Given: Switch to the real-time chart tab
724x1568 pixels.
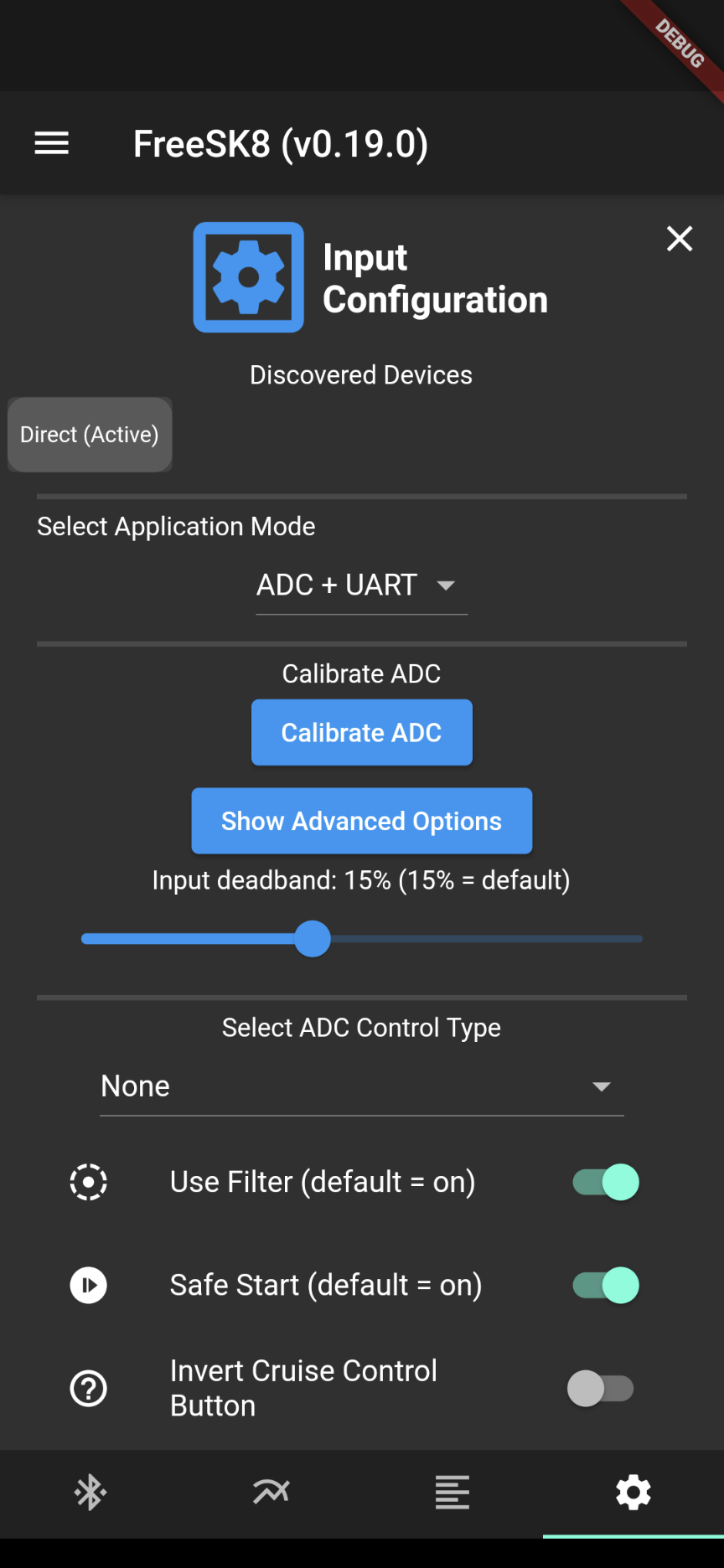Looking at the screenshot, I should coord(271,1493).
